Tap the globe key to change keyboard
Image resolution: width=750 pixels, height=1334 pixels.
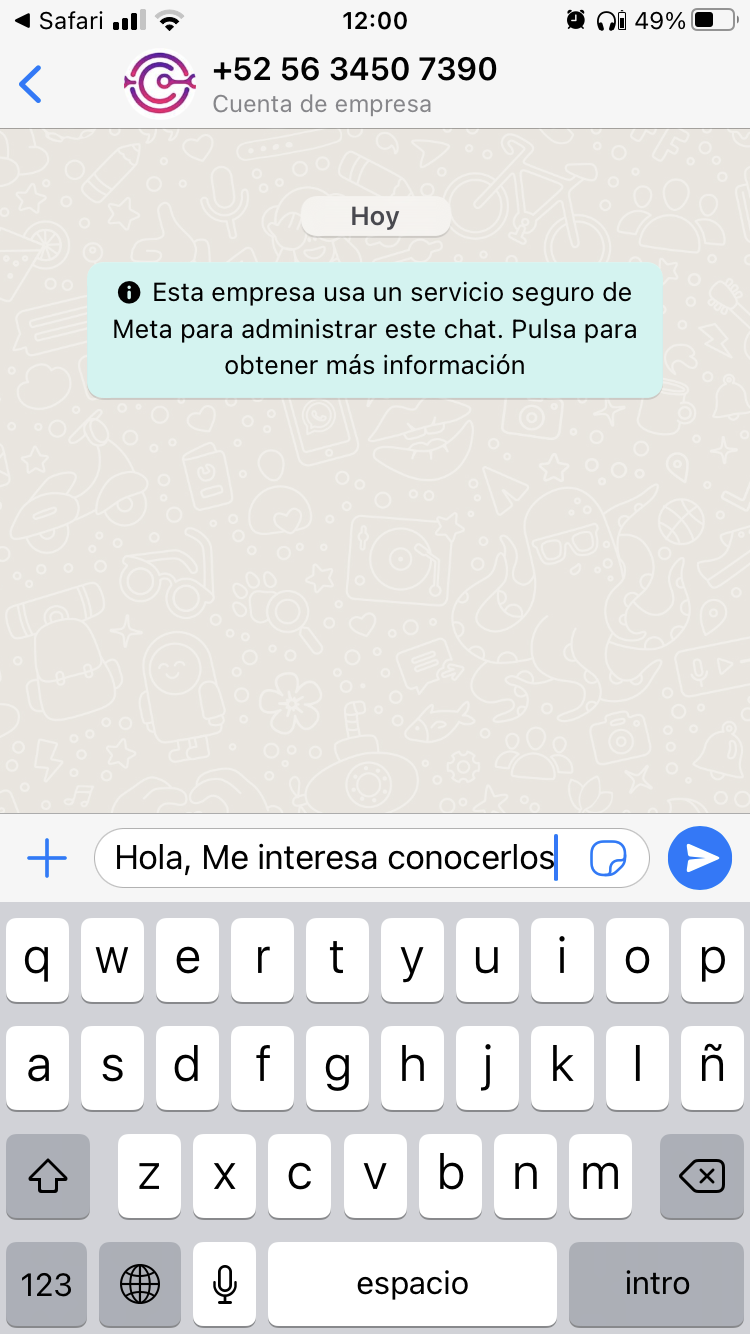[x=139, y=1283]
